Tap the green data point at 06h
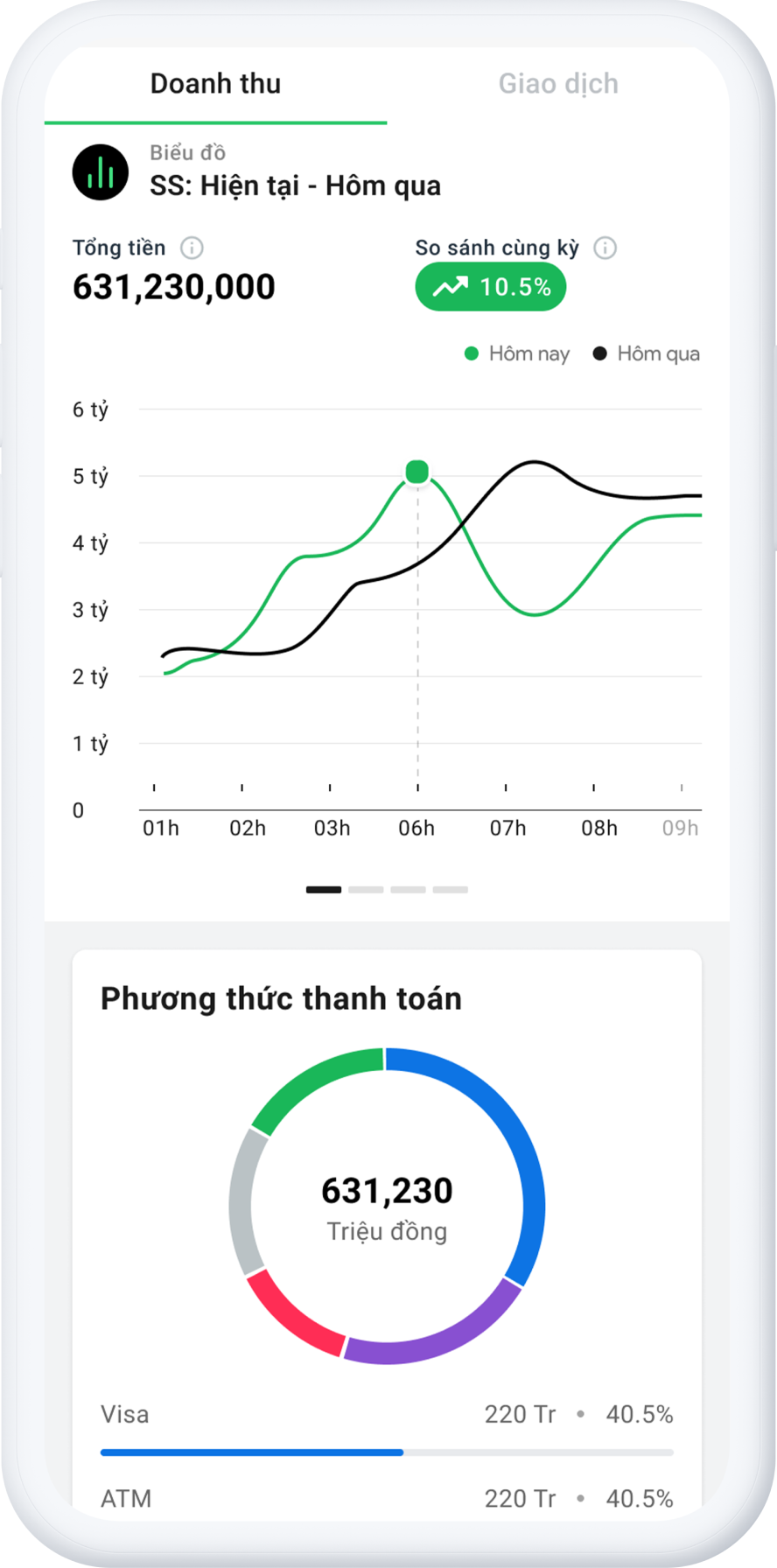The width and height of the screenshot is (777, 1568). (x=417, y=472)
